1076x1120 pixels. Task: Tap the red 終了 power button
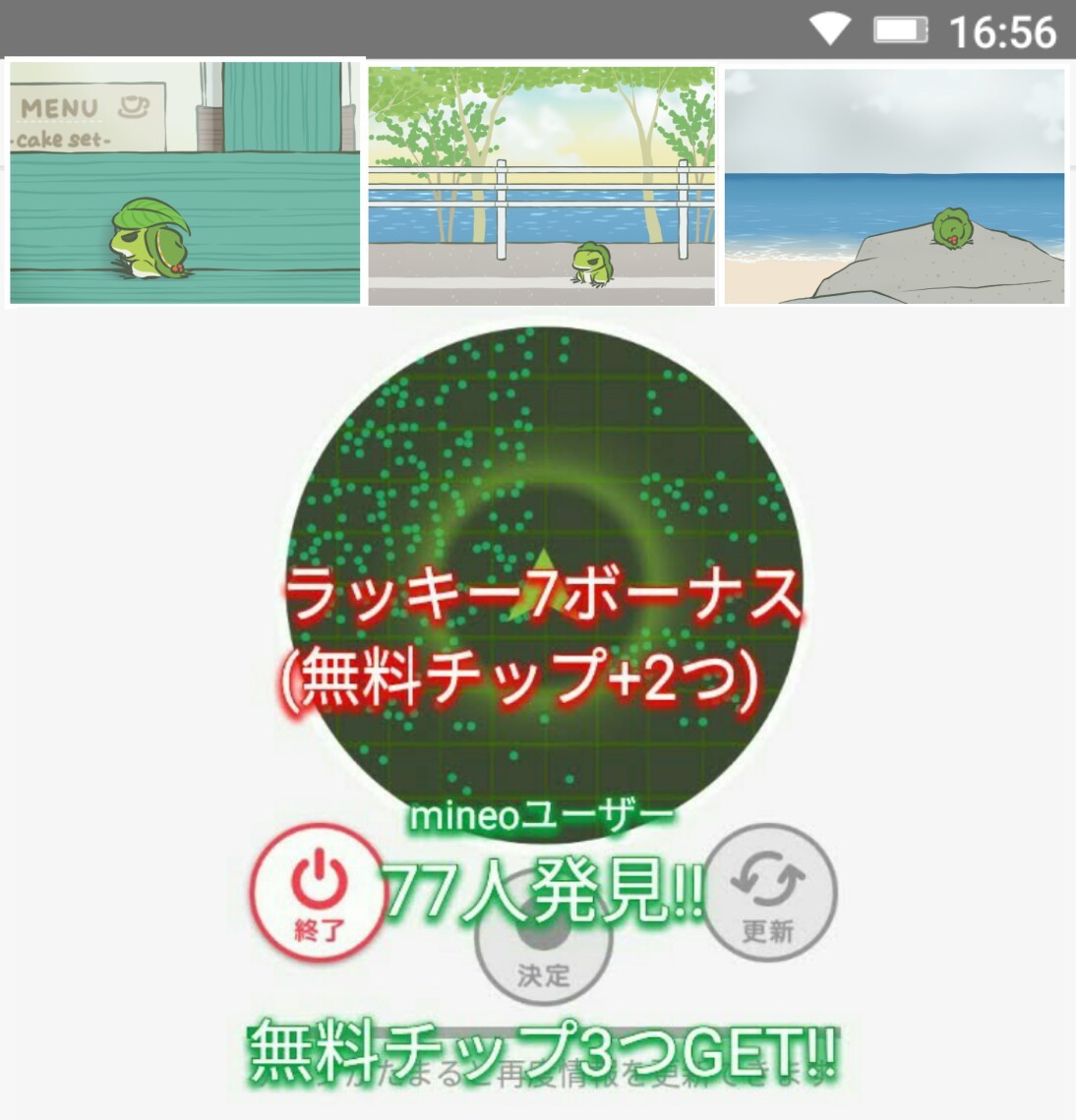coord(318,893)
